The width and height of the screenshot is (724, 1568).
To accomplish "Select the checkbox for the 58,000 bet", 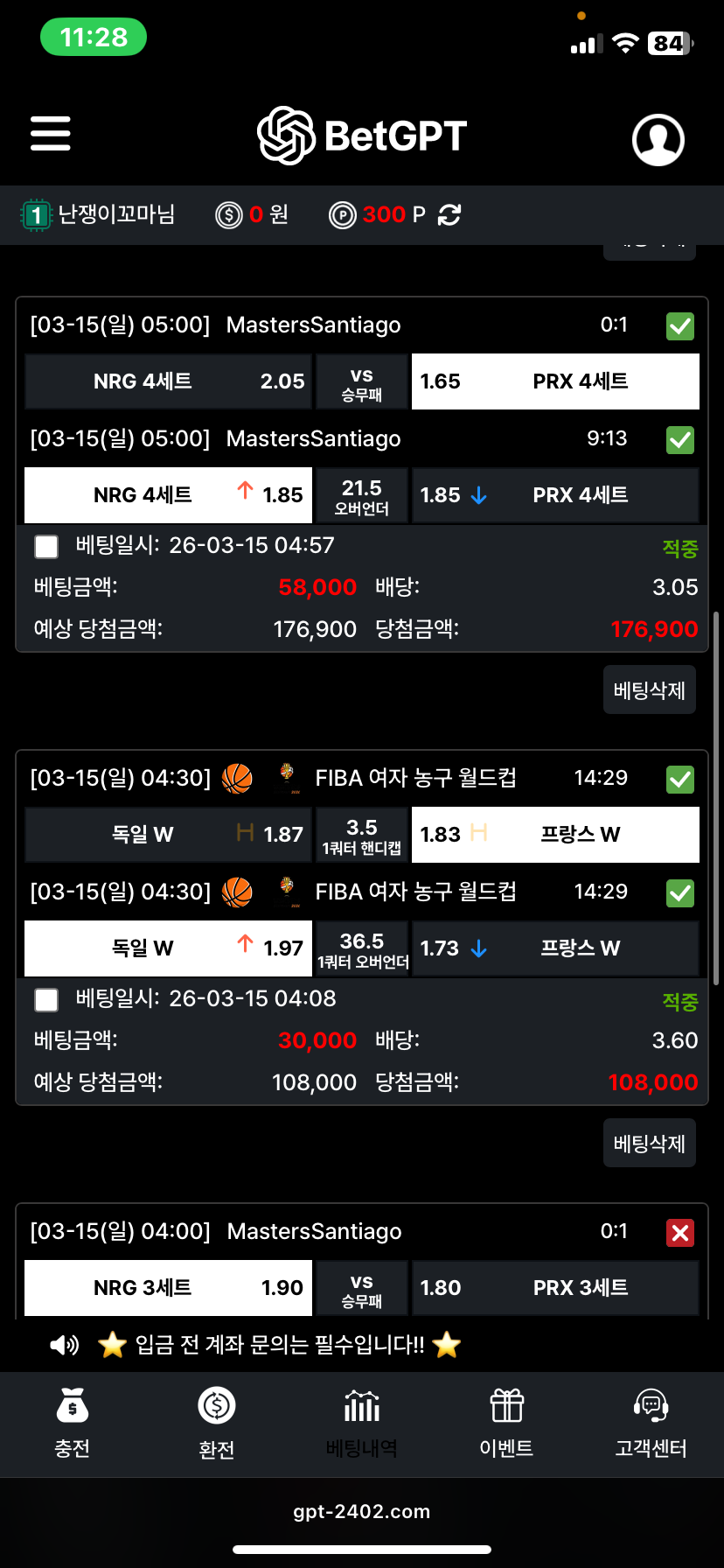I will tap(46, 547).
